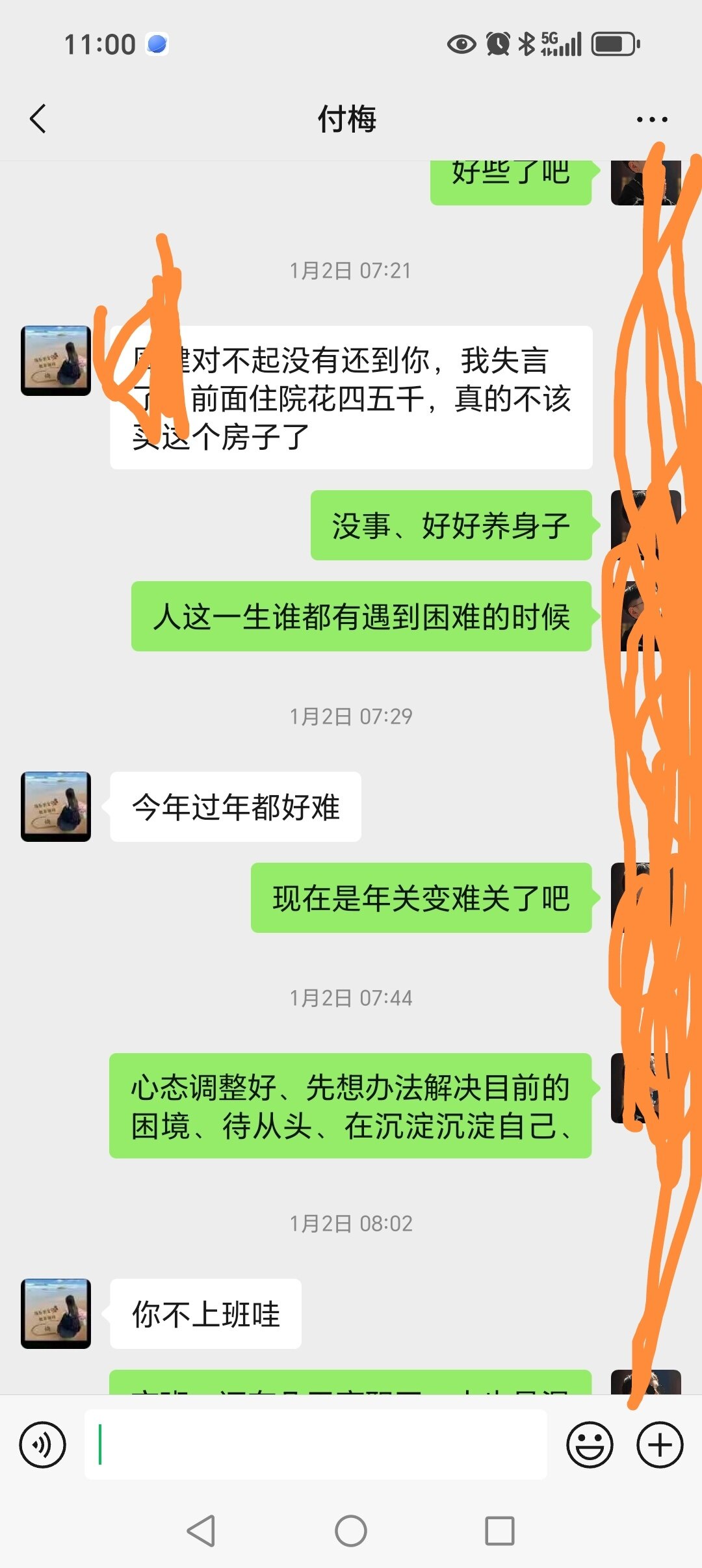Tap the system home button
Viewport: 702px width, 1568px height.
(351, 1530)
